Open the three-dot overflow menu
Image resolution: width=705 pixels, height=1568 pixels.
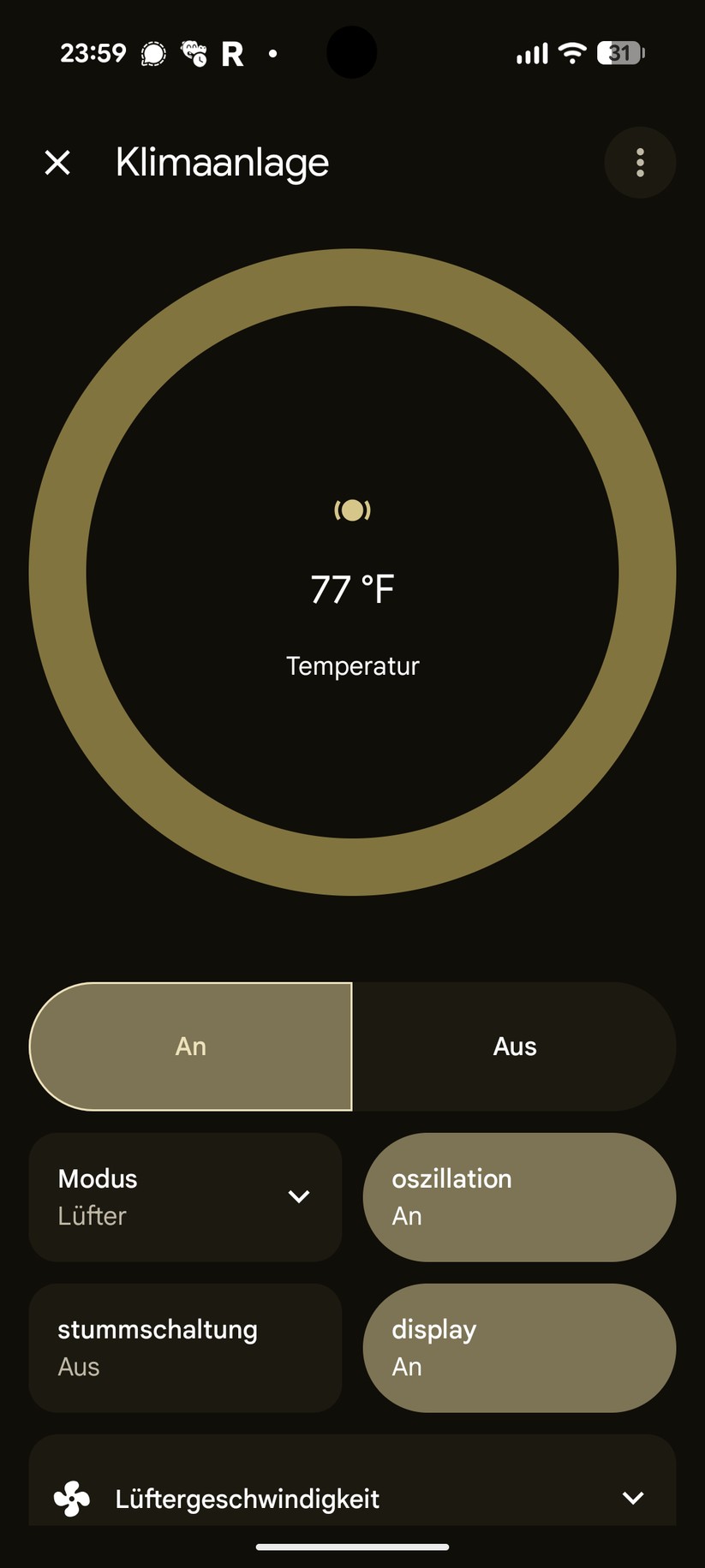pos(640,163)
